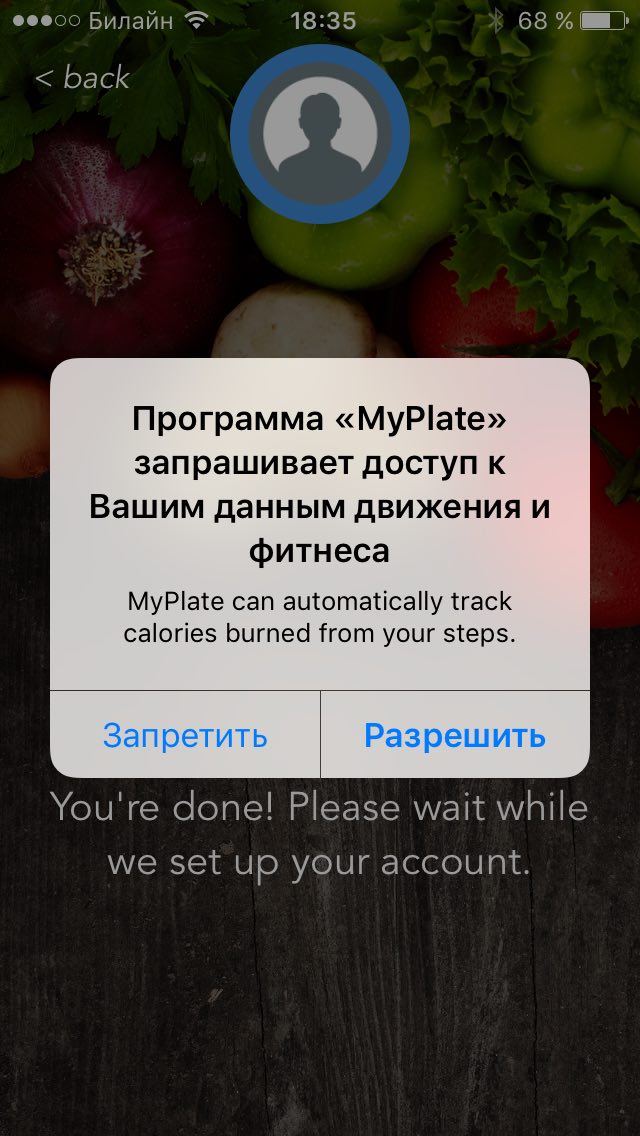Deny motion access with Запретить
Image resolution: width=640 pixels, height=1136 pixels.
coord(185,735)
